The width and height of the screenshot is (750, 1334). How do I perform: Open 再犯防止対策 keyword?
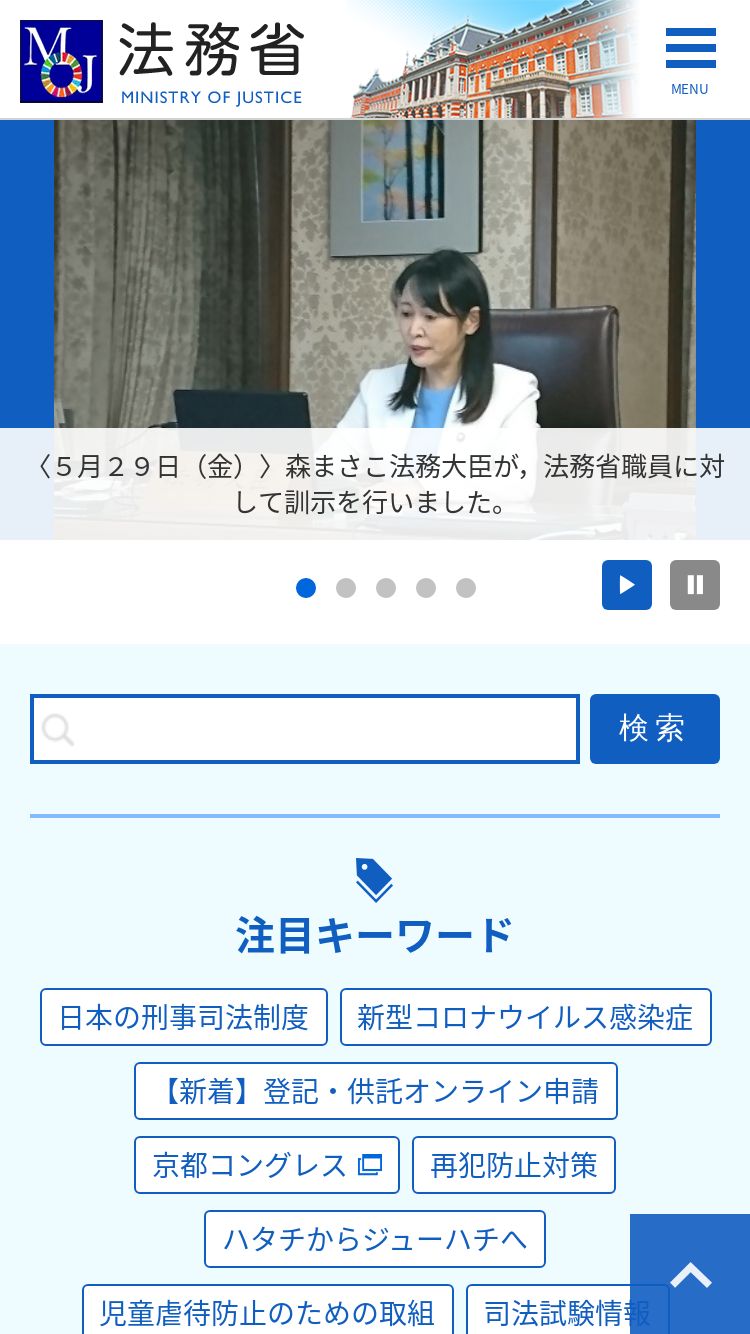514,1165
